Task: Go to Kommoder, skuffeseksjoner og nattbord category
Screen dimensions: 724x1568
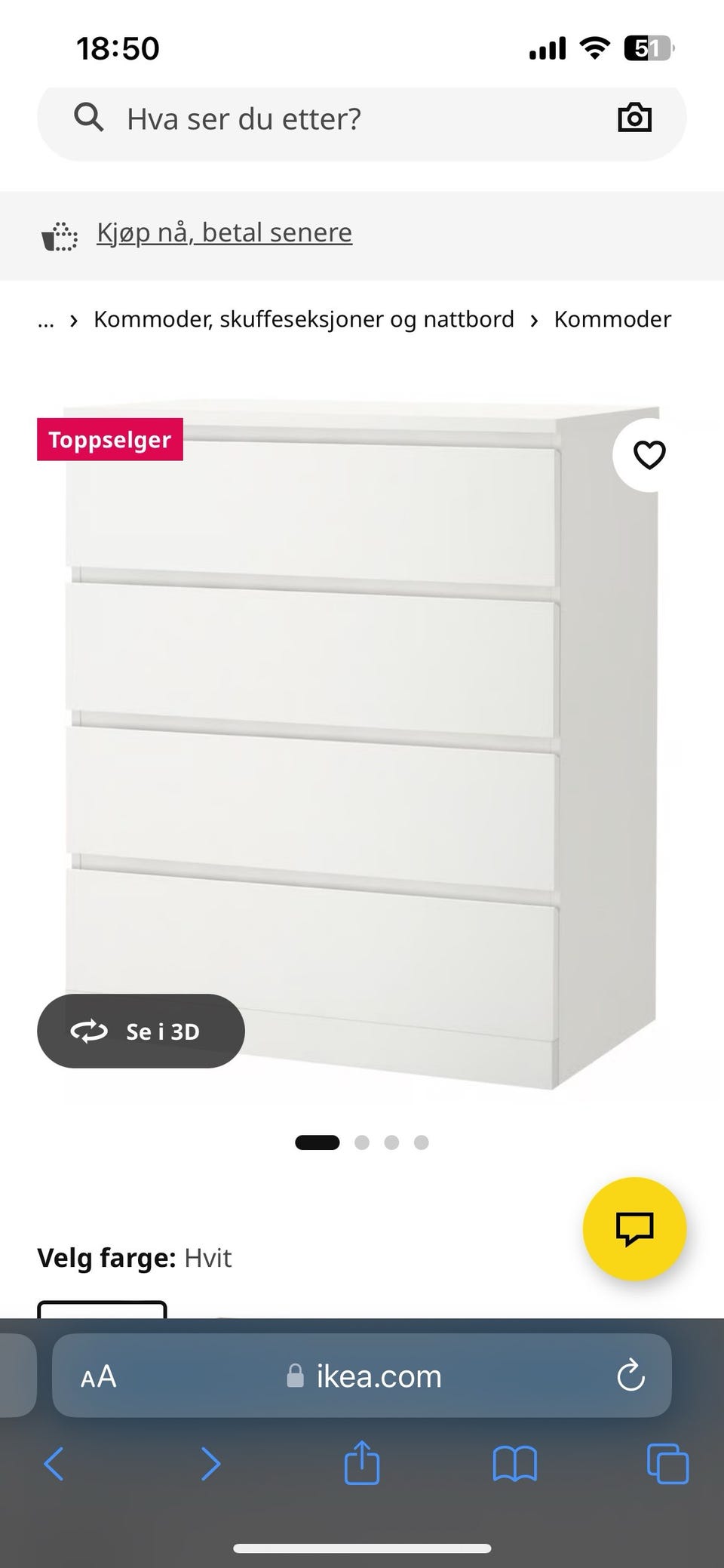Action: click(x=303, y=319)
